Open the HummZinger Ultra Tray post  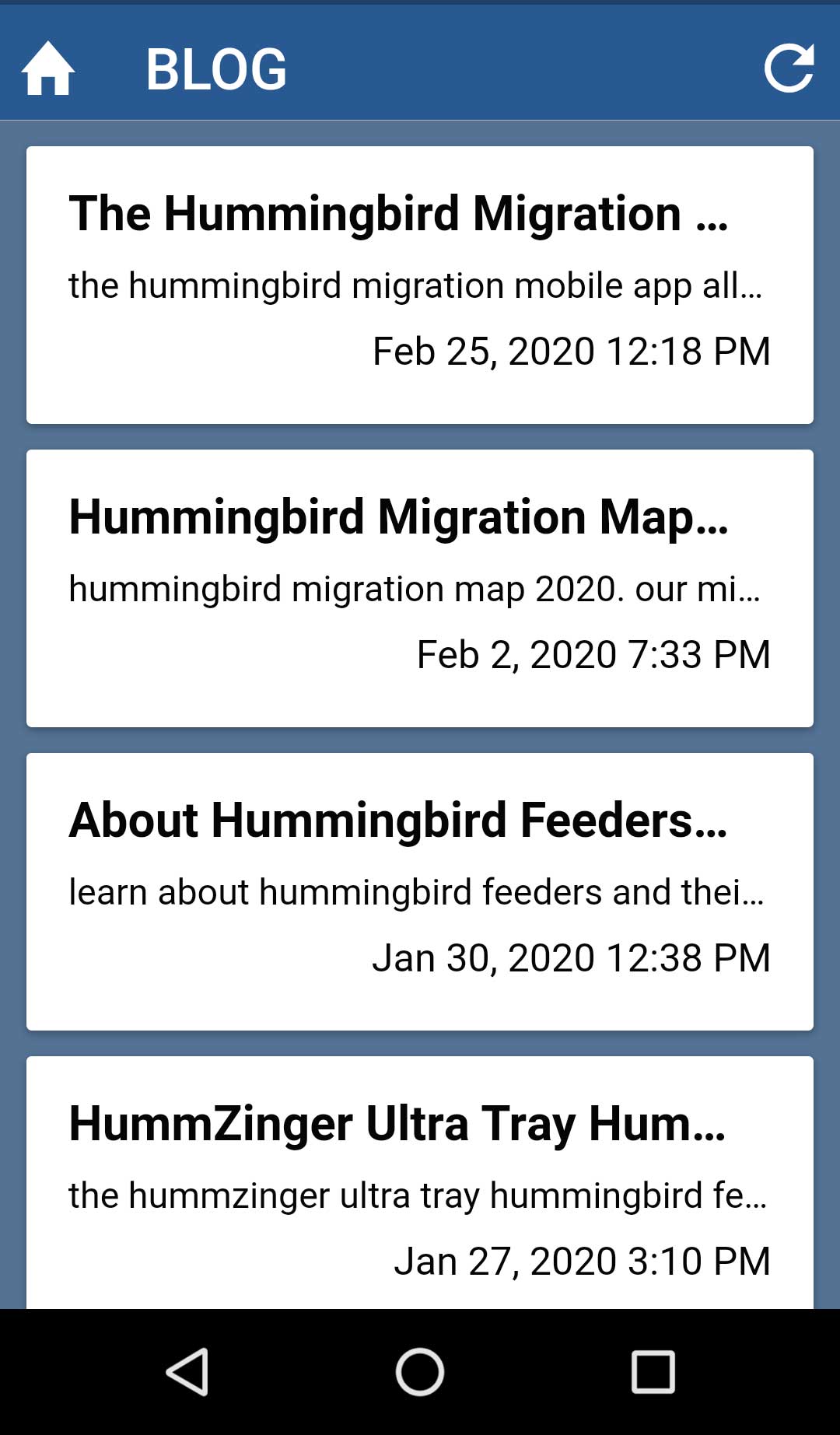pyautogui.click(x=420, y=1182)
